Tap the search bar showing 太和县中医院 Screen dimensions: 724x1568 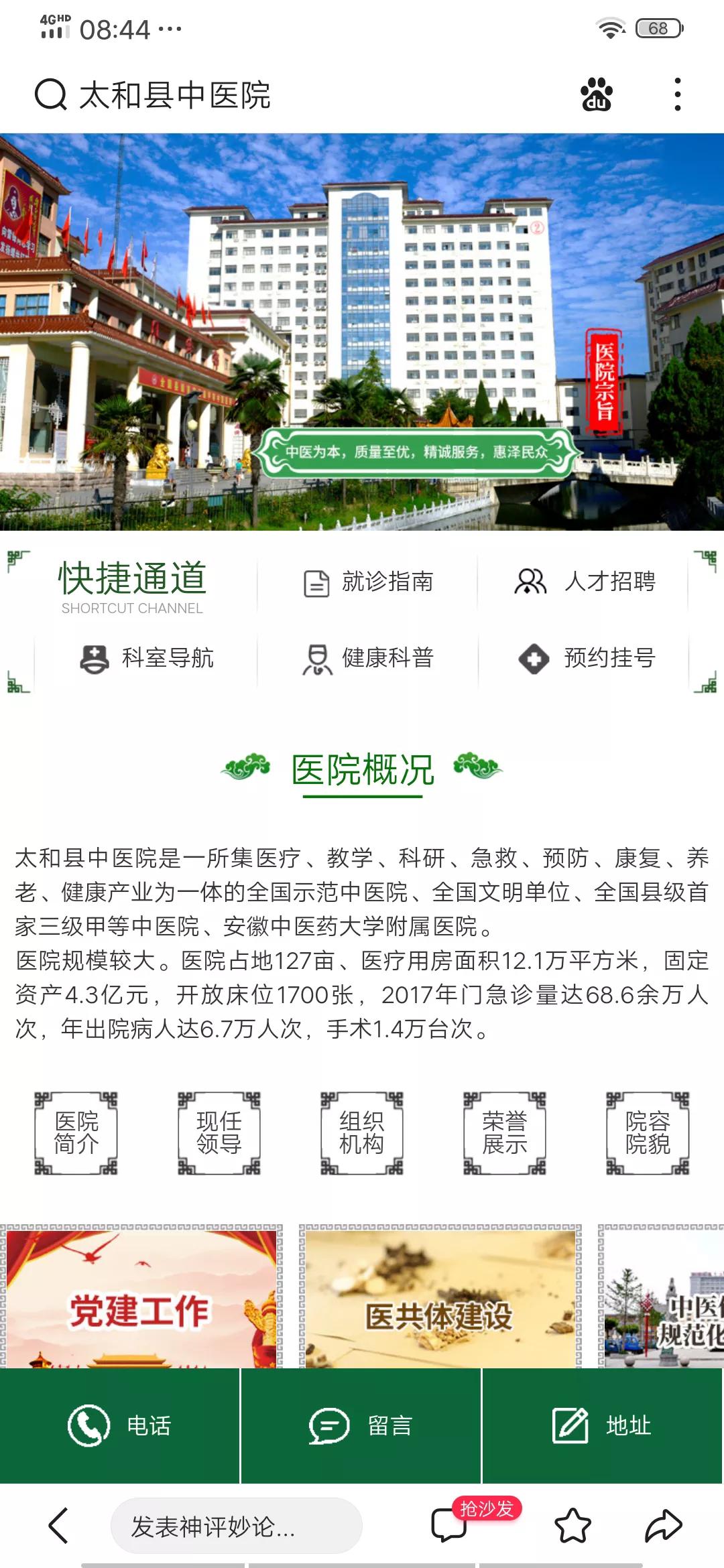coord(178,94)
